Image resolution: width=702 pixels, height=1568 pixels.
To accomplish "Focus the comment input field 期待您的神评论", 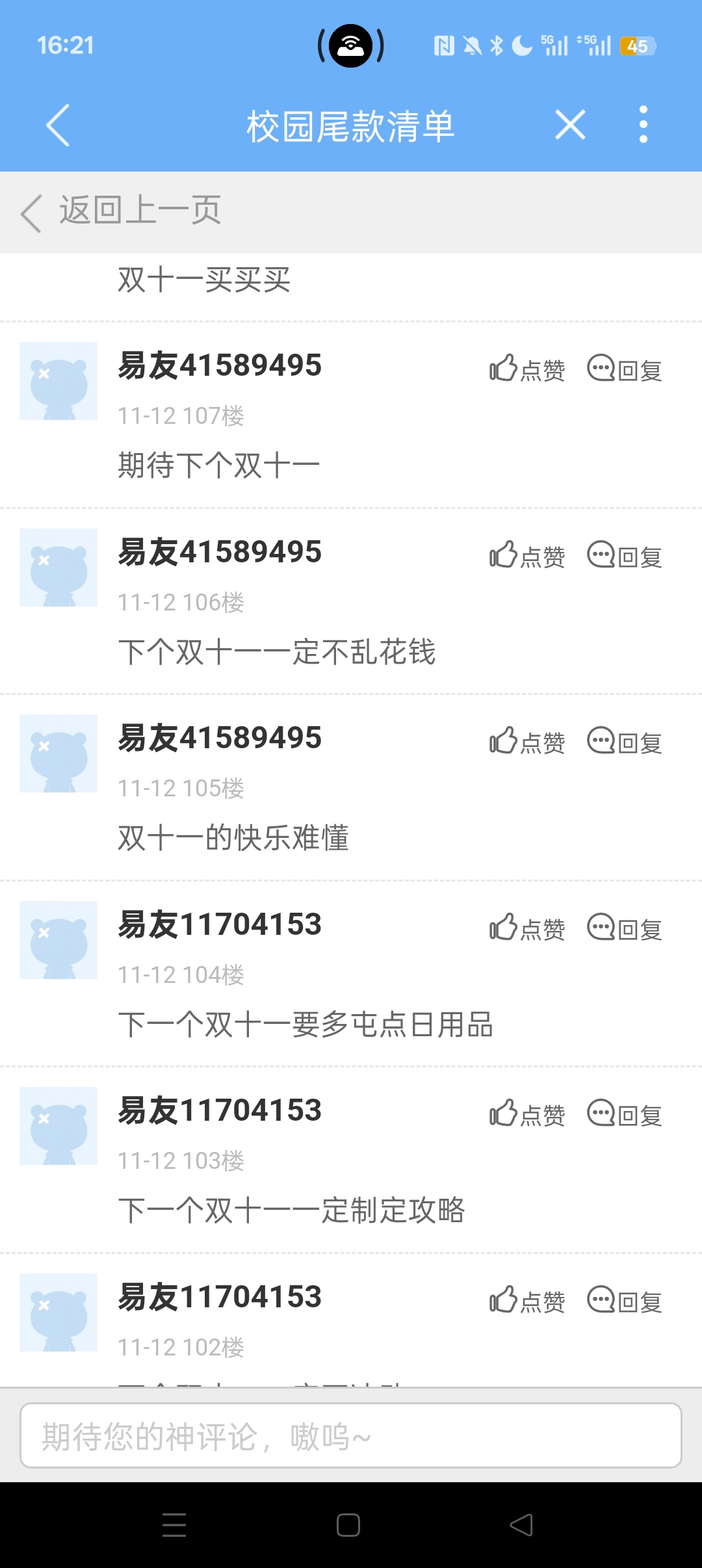I will [351, 1435].
